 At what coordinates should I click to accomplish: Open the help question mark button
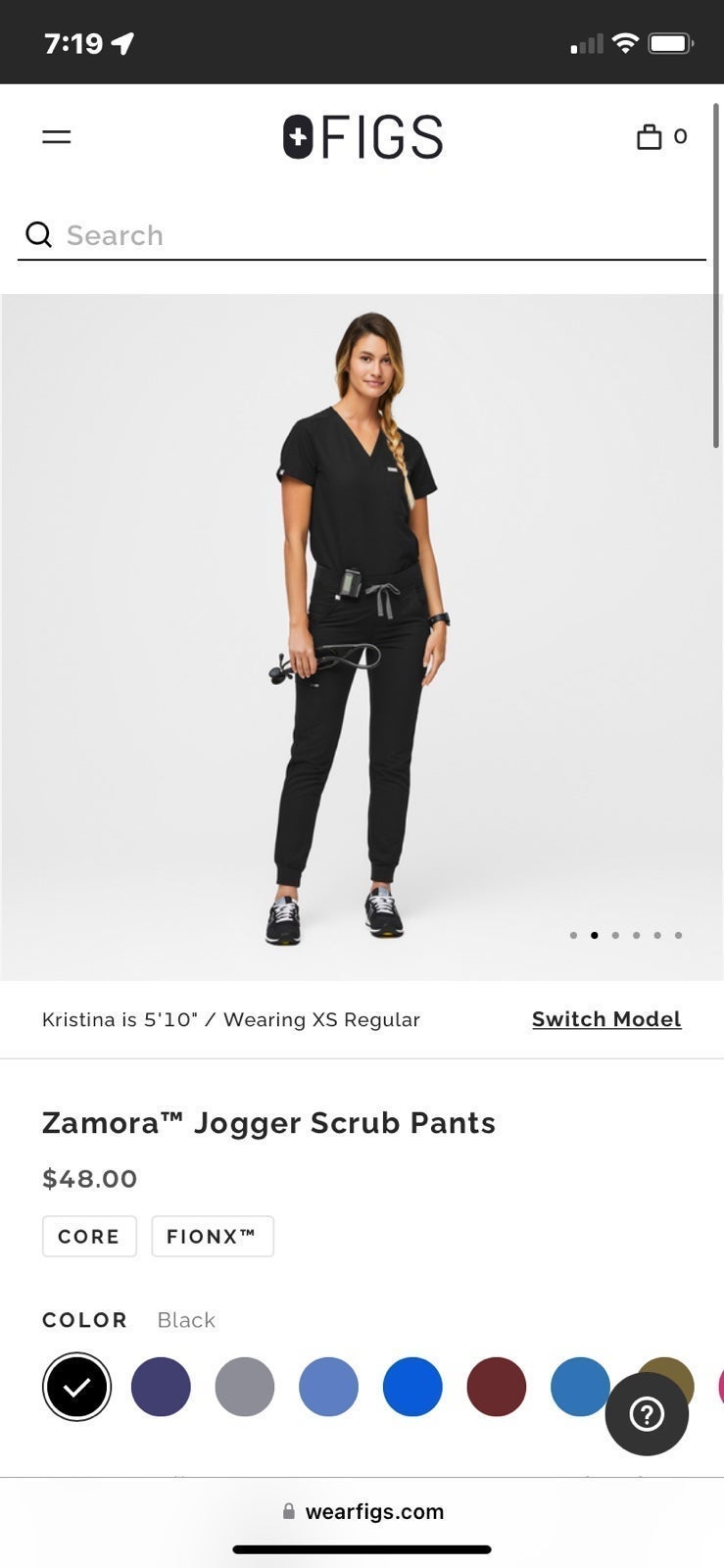tap(647, 1414)
